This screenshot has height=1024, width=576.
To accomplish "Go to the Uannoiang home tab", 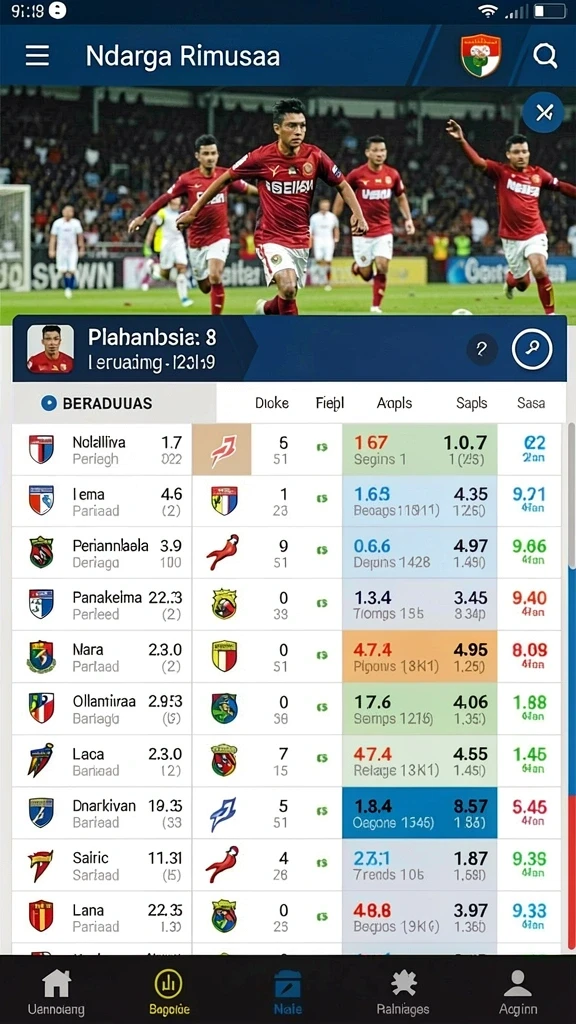I will point(56,992).
